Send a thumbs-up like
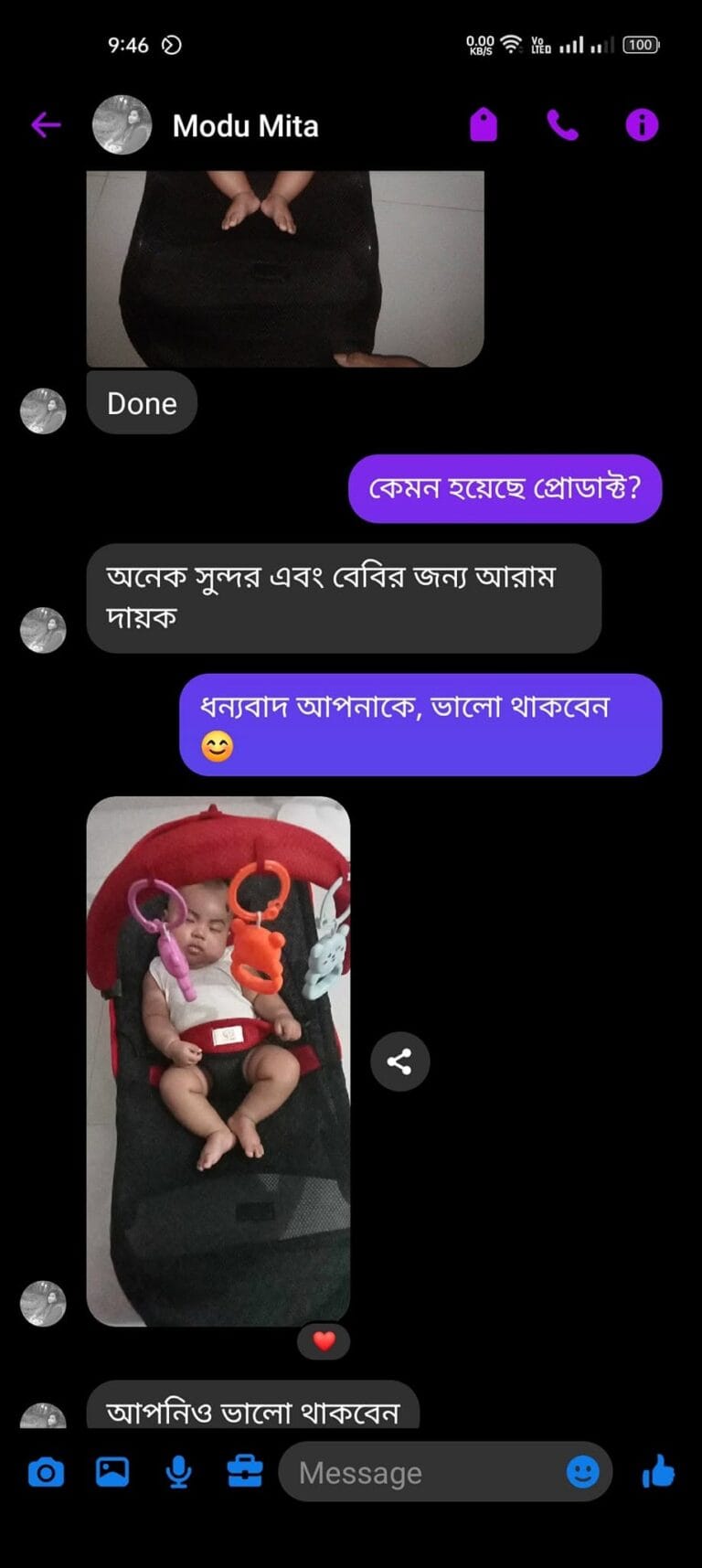This screenshot has height=1568, width=702. coord(658,1471)
